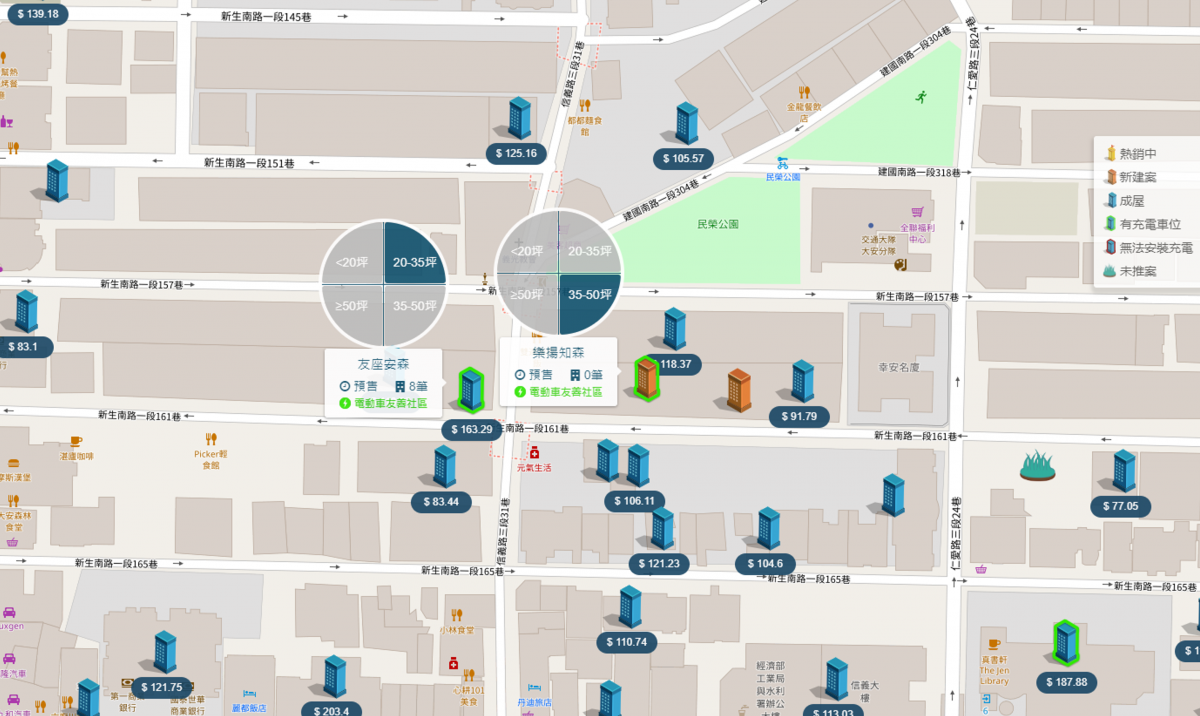
Task: Select the $105.57 property marker
Action: point(683,158)
